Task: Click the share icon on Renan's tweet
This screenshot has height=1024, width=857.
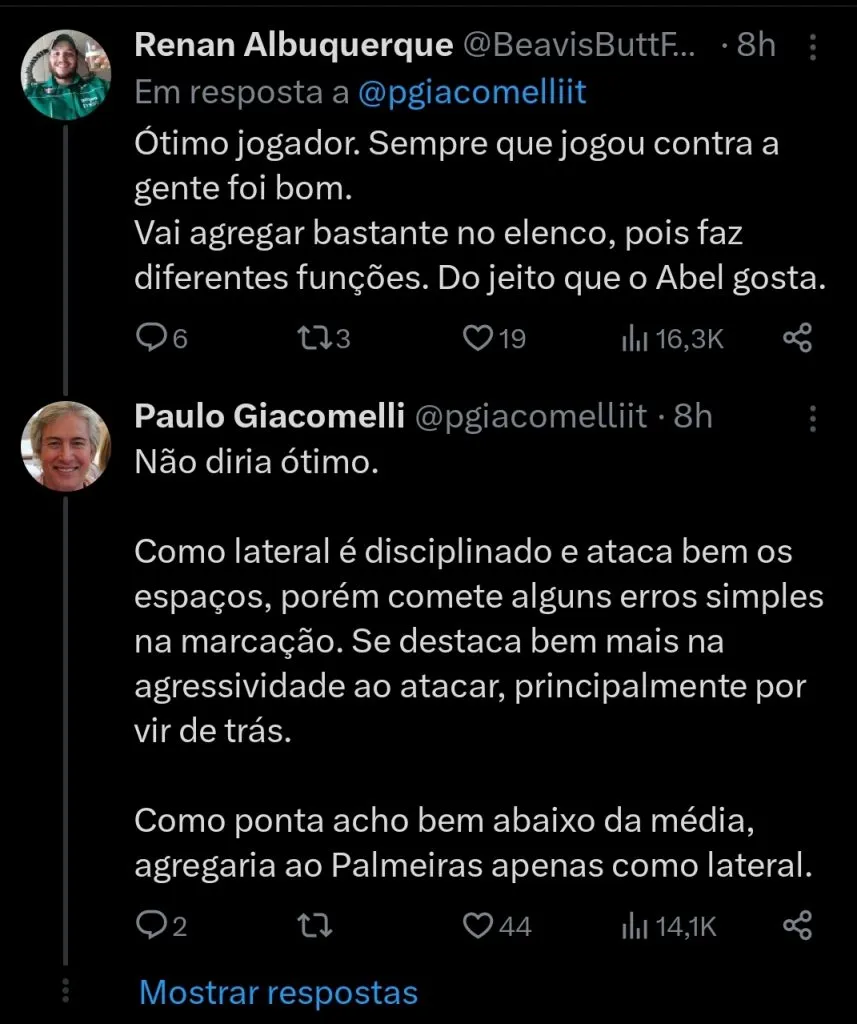Action: tap(798, 338)
